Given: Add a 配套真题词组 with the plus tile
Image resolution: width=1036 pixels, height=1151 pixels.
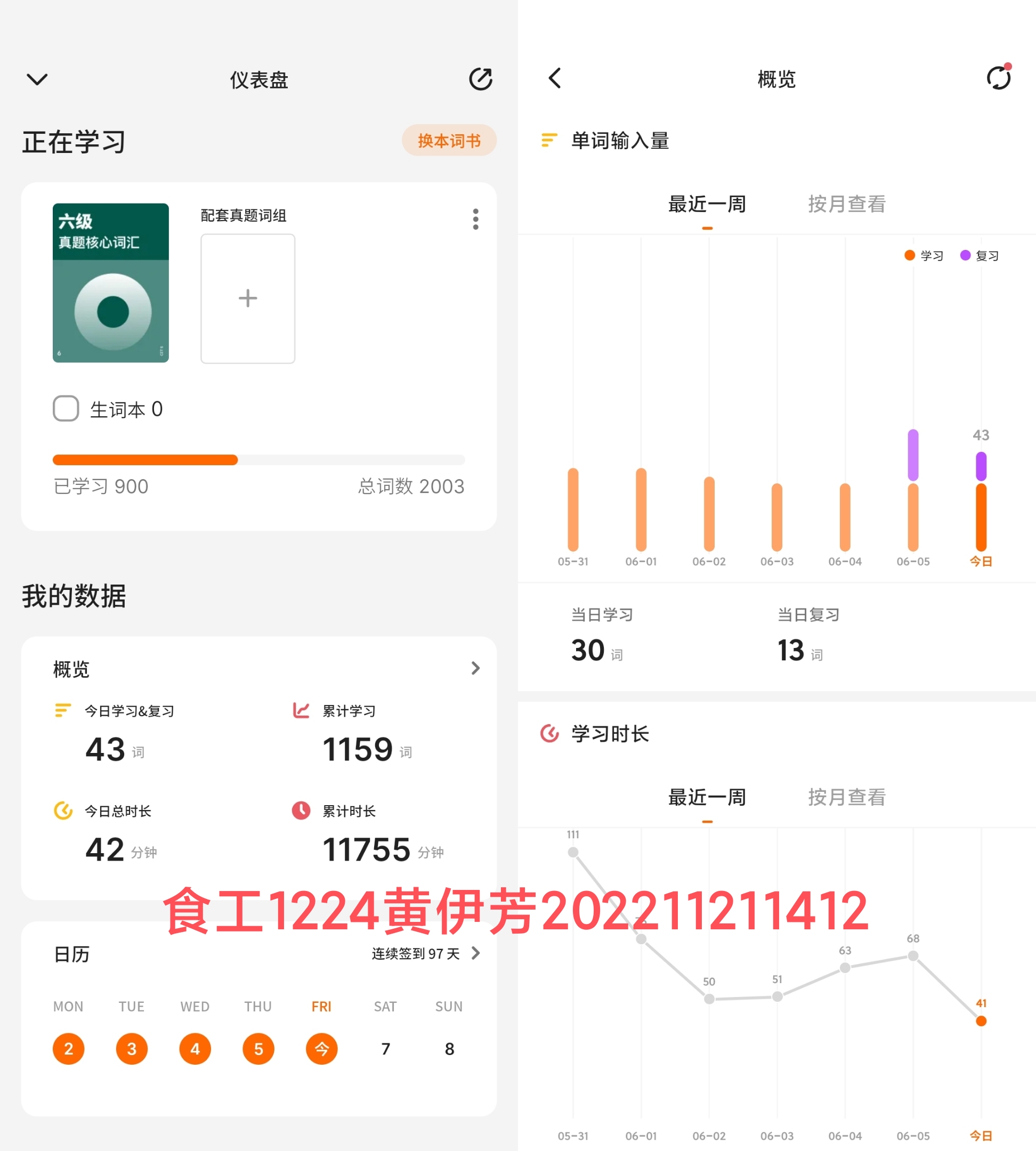Looking at the screenshot, I should click(x=248, y=298).
